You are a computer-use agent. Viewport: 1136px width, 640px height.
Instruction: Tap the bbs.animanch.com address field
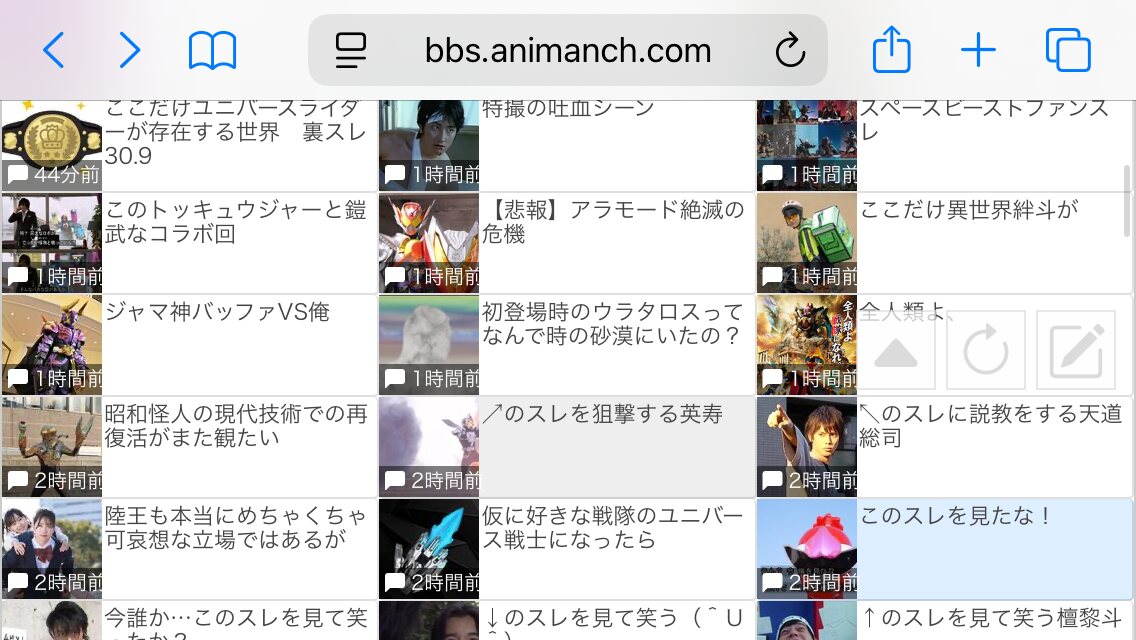(567, 50)
